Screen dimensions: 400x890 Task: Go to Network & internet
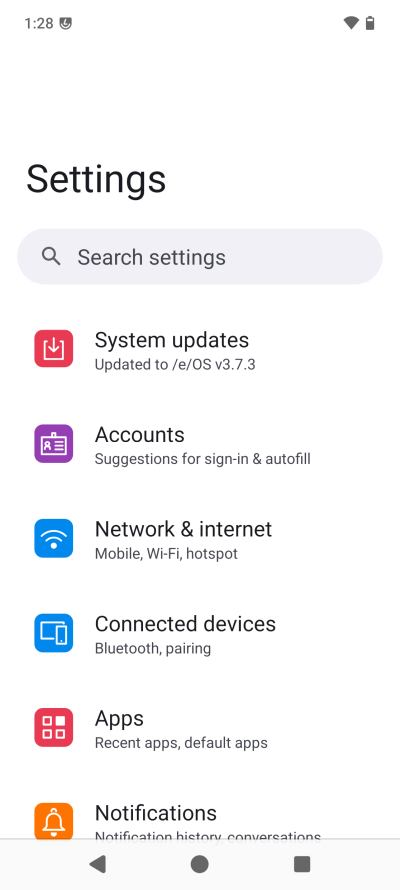coord(200,538)
